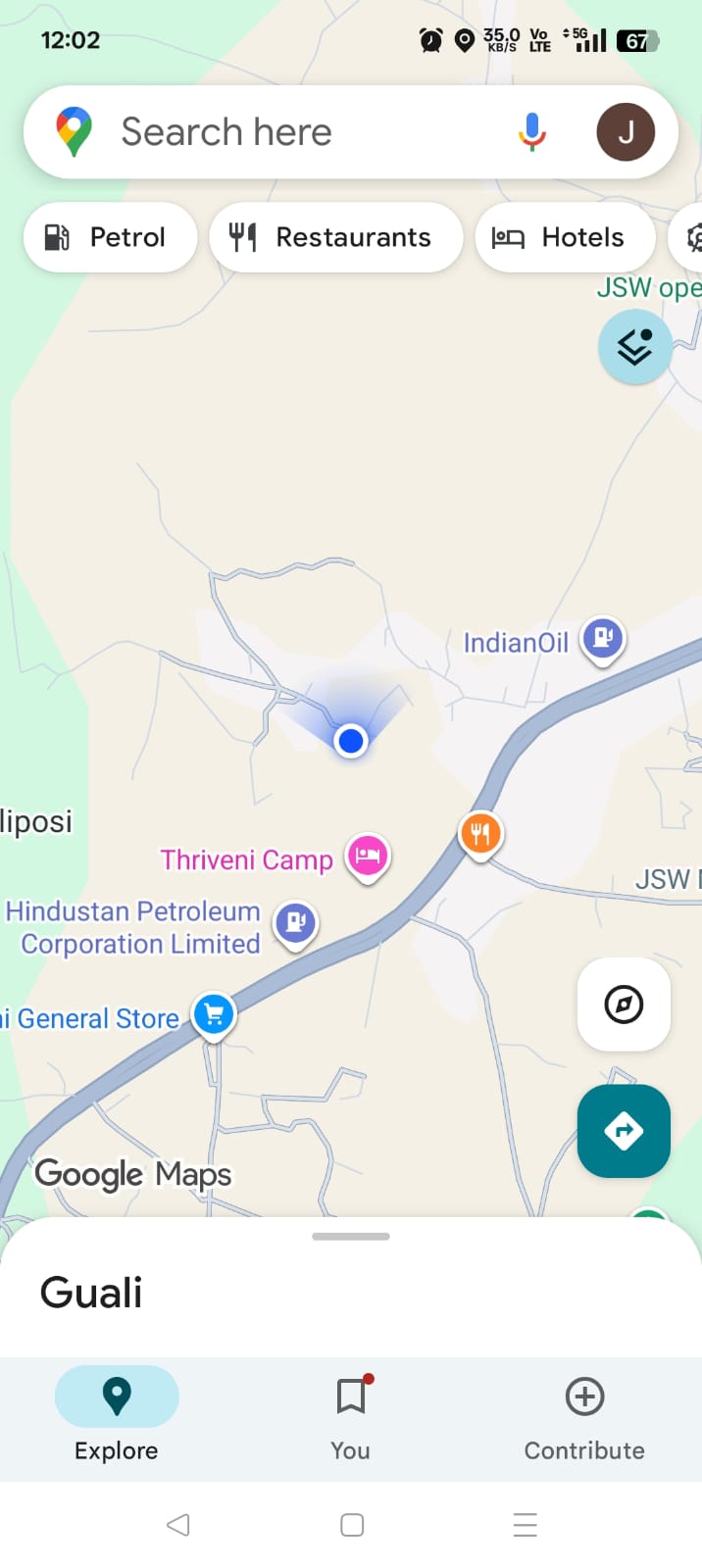Open the directions floating button

coord(624,1131)
